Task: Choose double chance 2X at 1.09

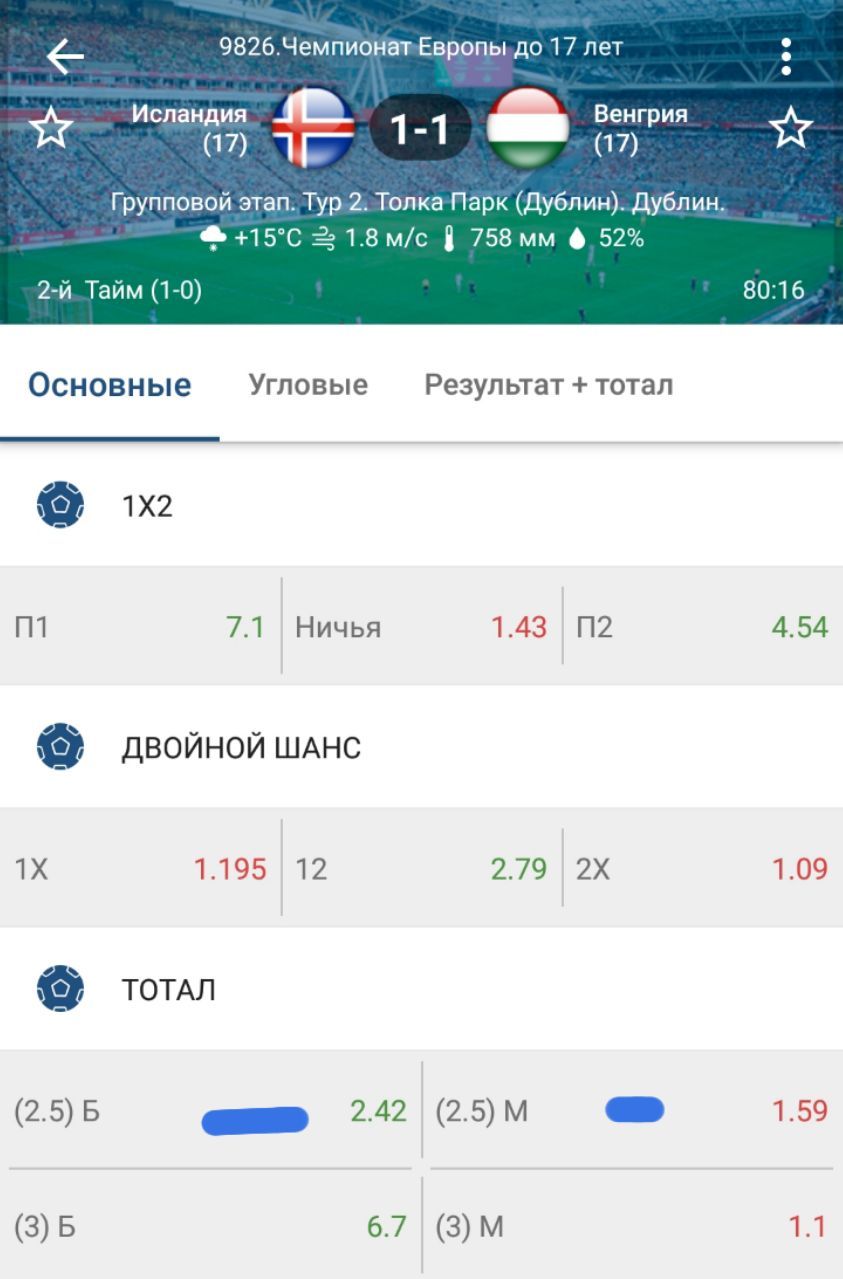Action: [x=702, y=868]
